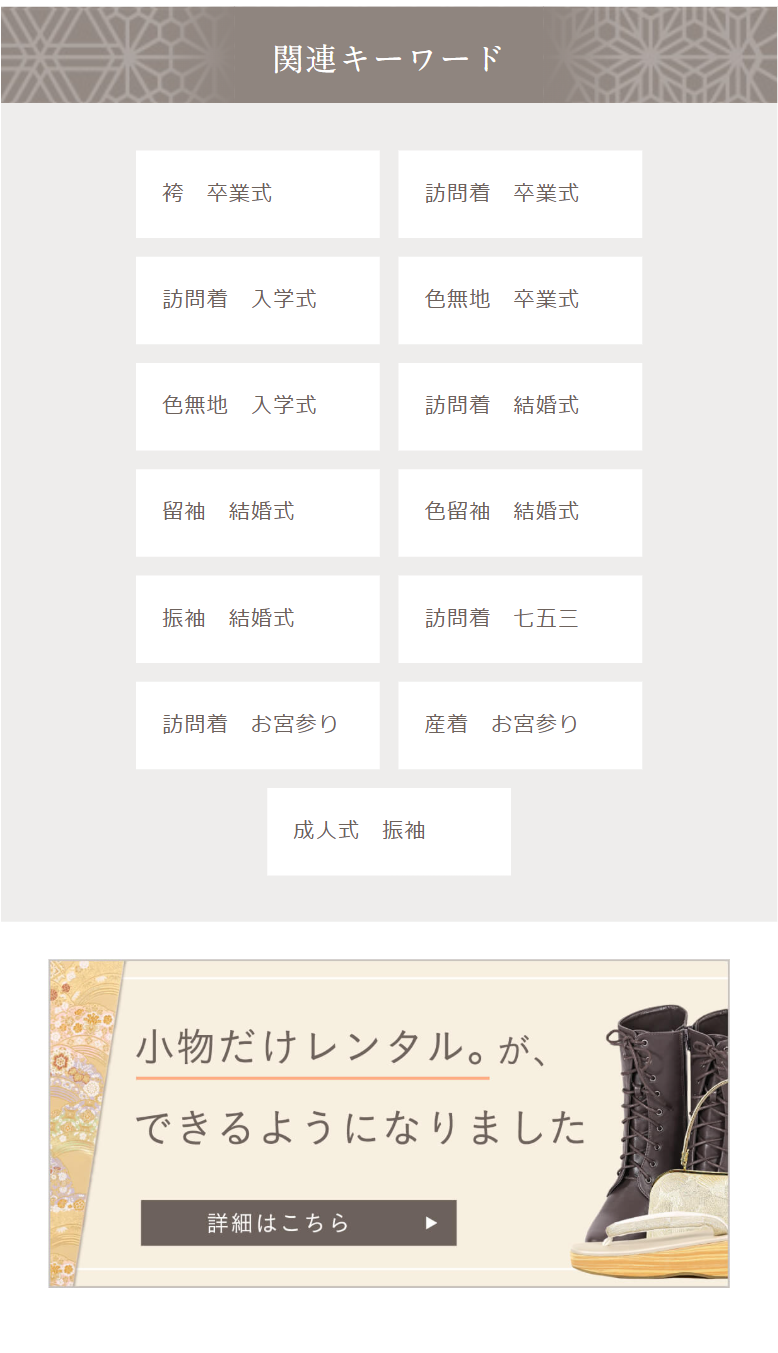Select the 産着 お宮参り keyword

click(520, 725)
